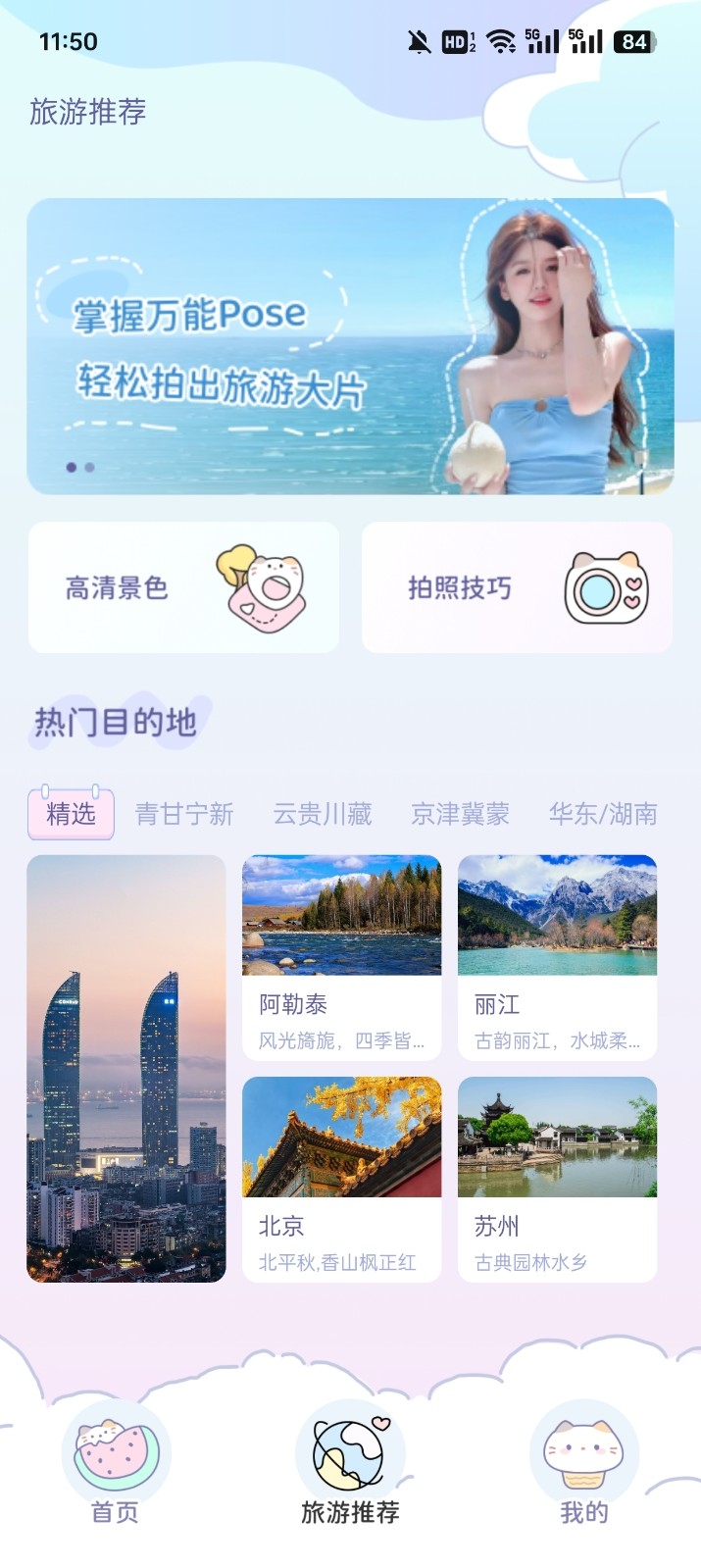This screenshot has height=1568, width=701.
Task: Switch to the 华东/湖南 tab
Action: [603, 814]
